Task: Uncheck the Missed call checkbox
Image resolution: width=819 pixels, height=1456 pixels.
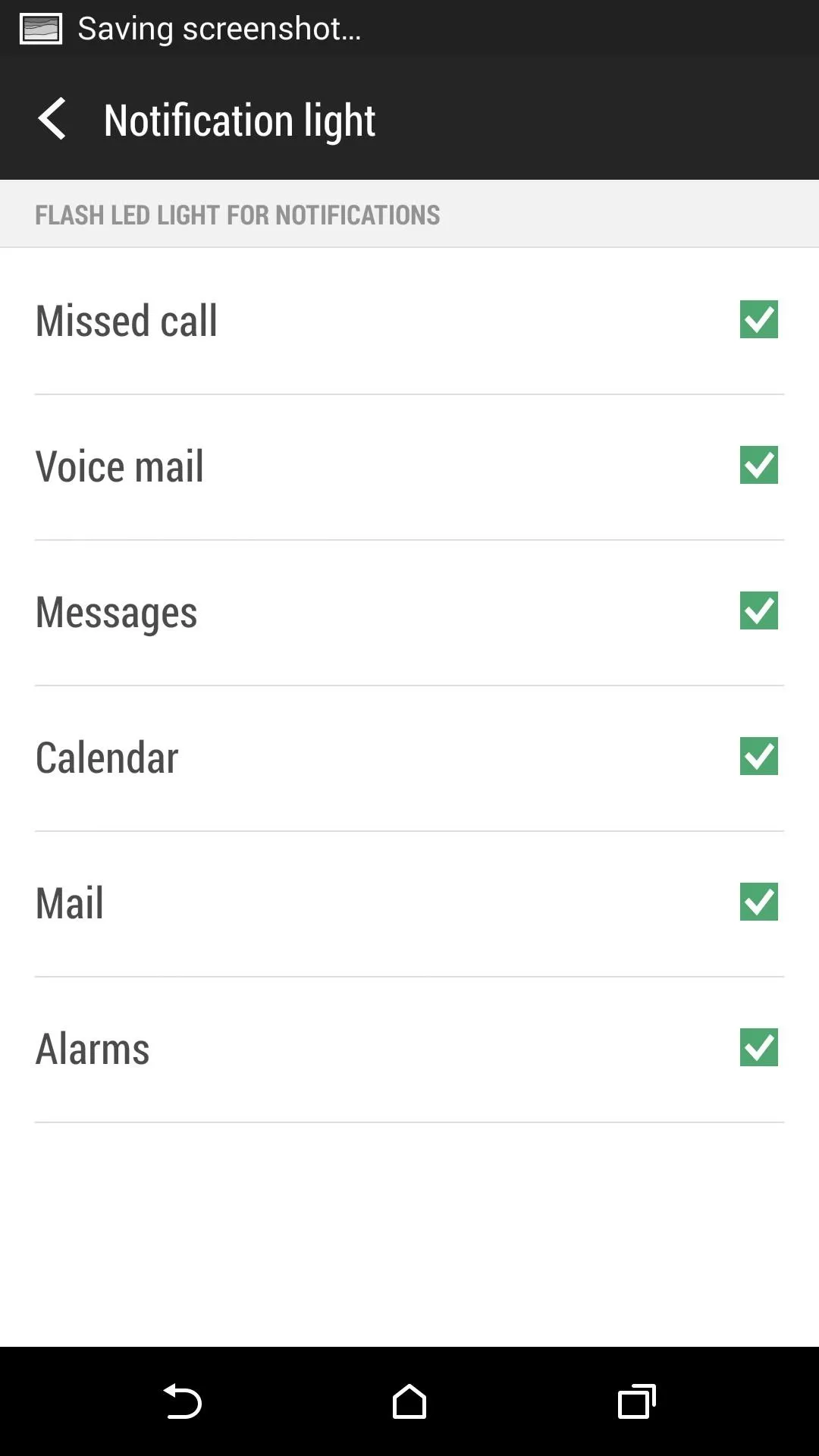Action: 758,320
